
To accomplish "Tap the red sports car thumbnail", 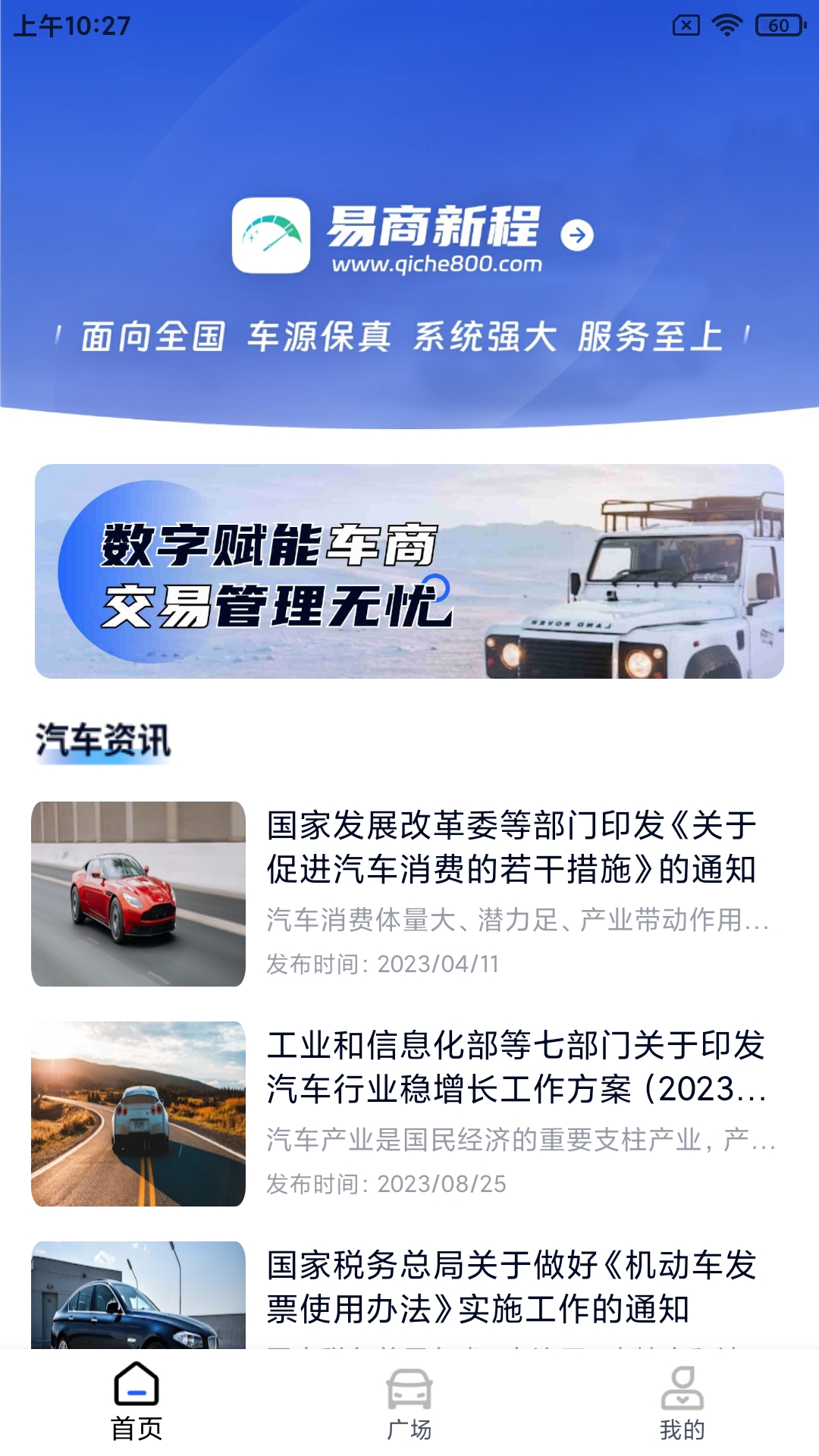I will click(x=136, y=891).
